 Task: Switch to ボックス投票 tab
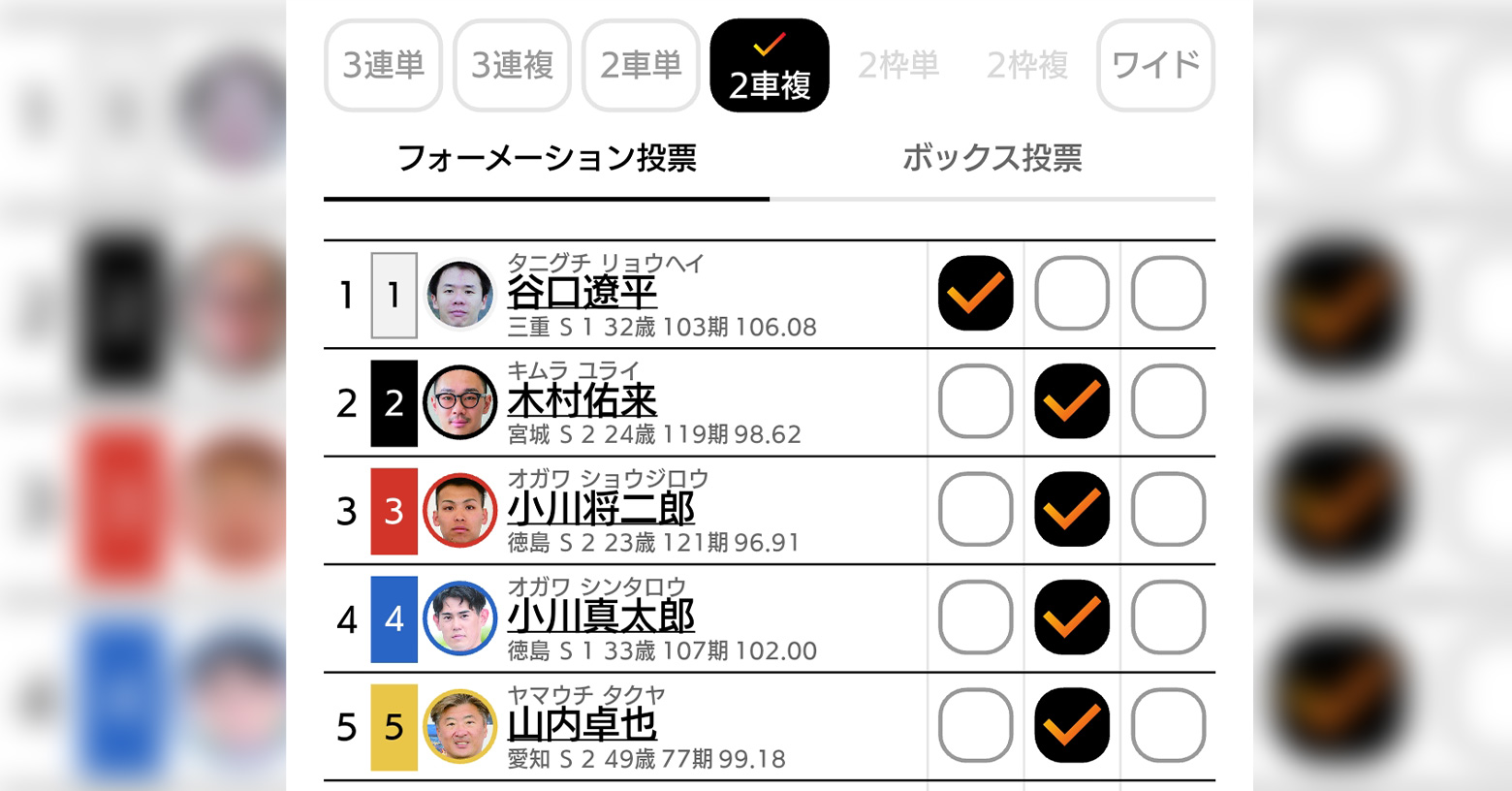(x=992, y=158)
